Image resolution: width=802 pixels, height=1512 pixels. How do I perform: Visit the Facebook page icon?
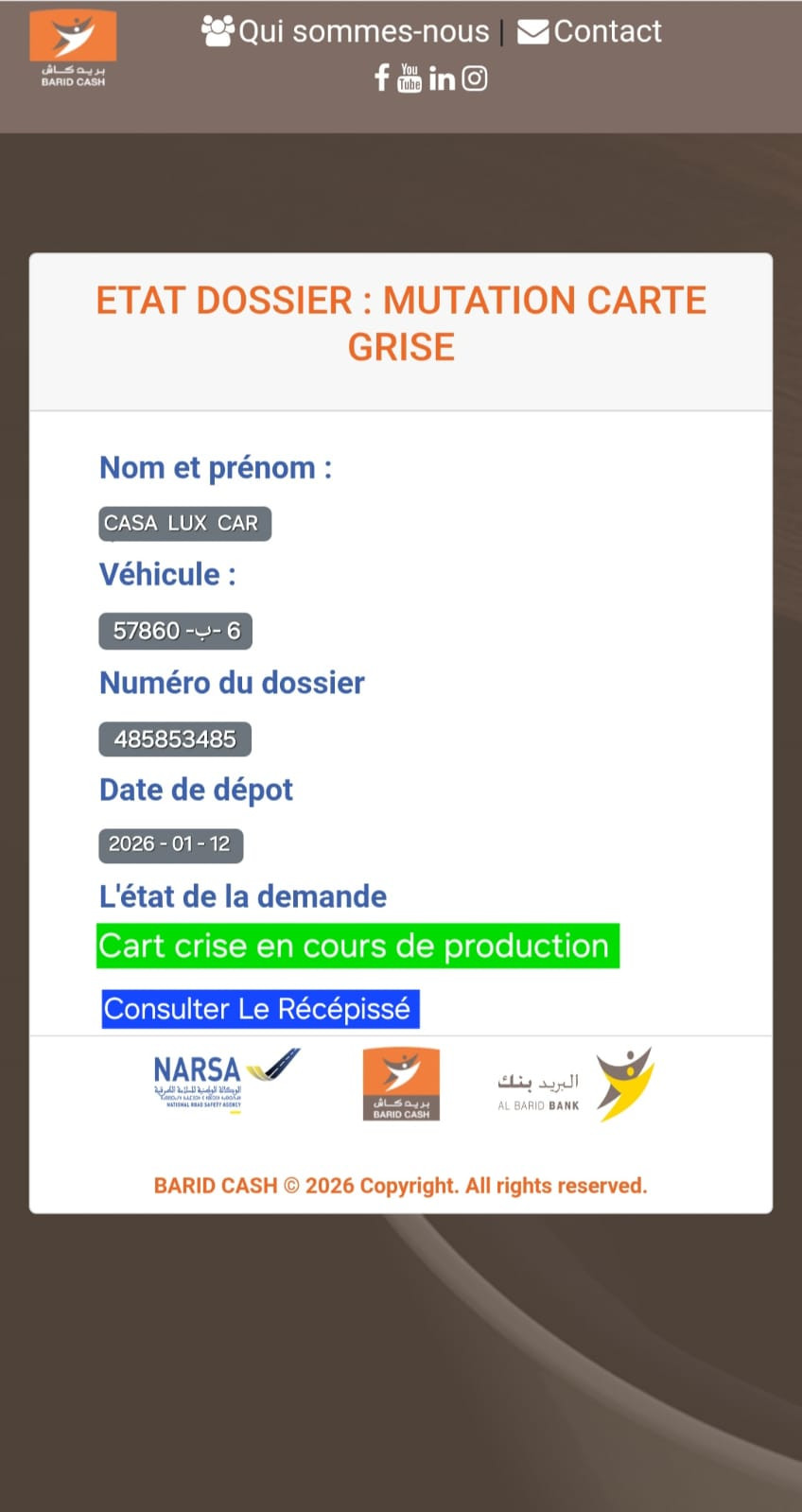(x=381, y=78)
